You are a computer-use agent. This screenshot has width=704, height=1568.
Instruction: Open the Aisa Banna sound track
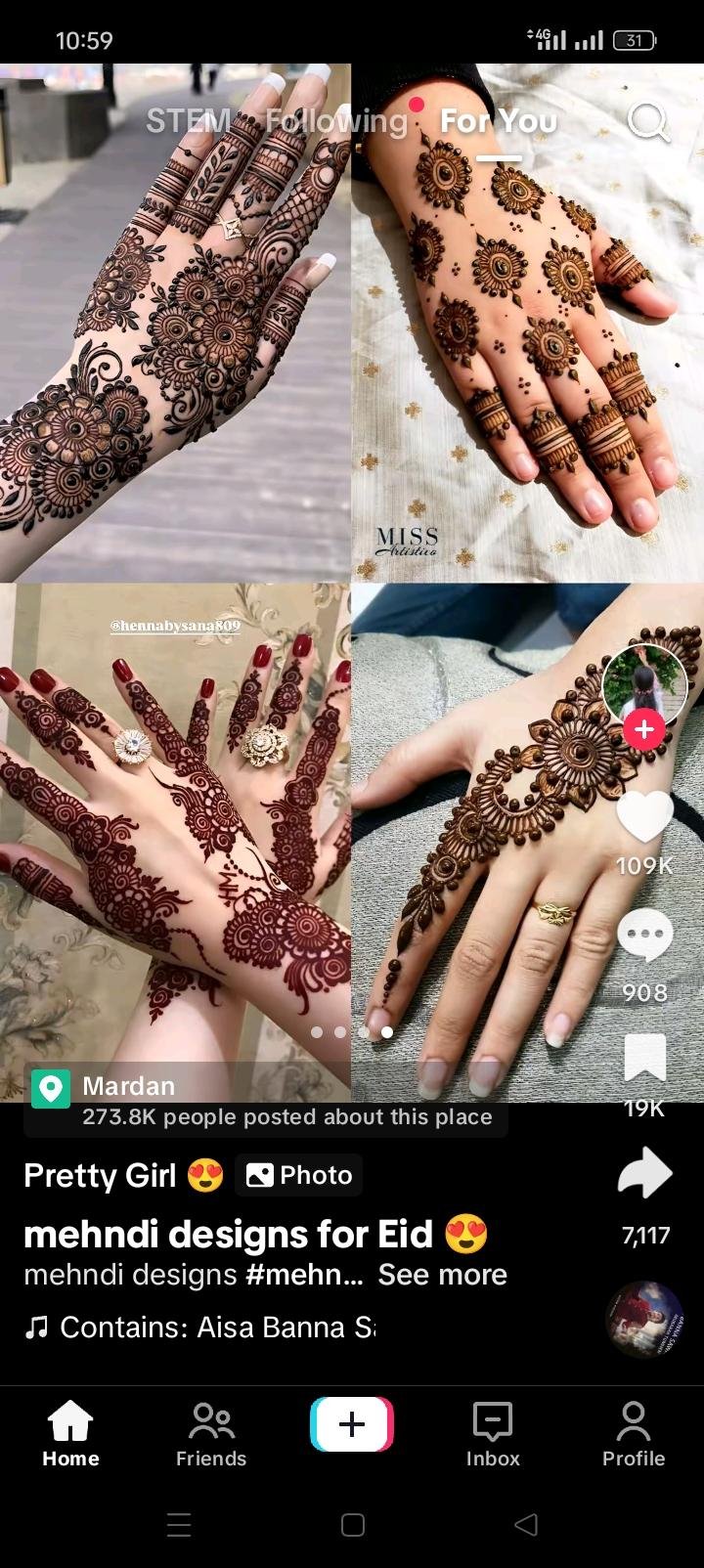coord(215,1328)
